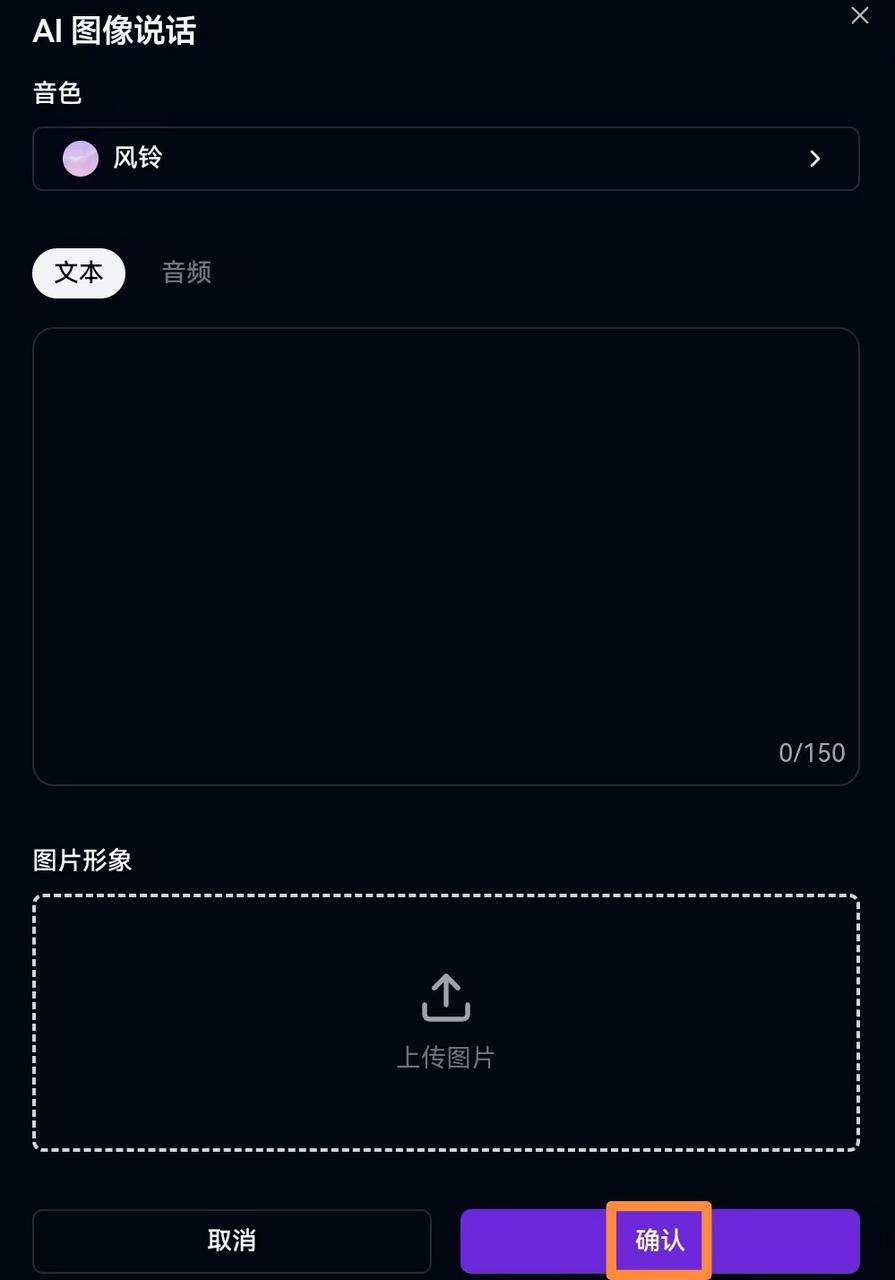Click the AI 图像说话 dialog title
This screenshot has height=1280, width=895.
pyautogui.click(x=114, y=31)
